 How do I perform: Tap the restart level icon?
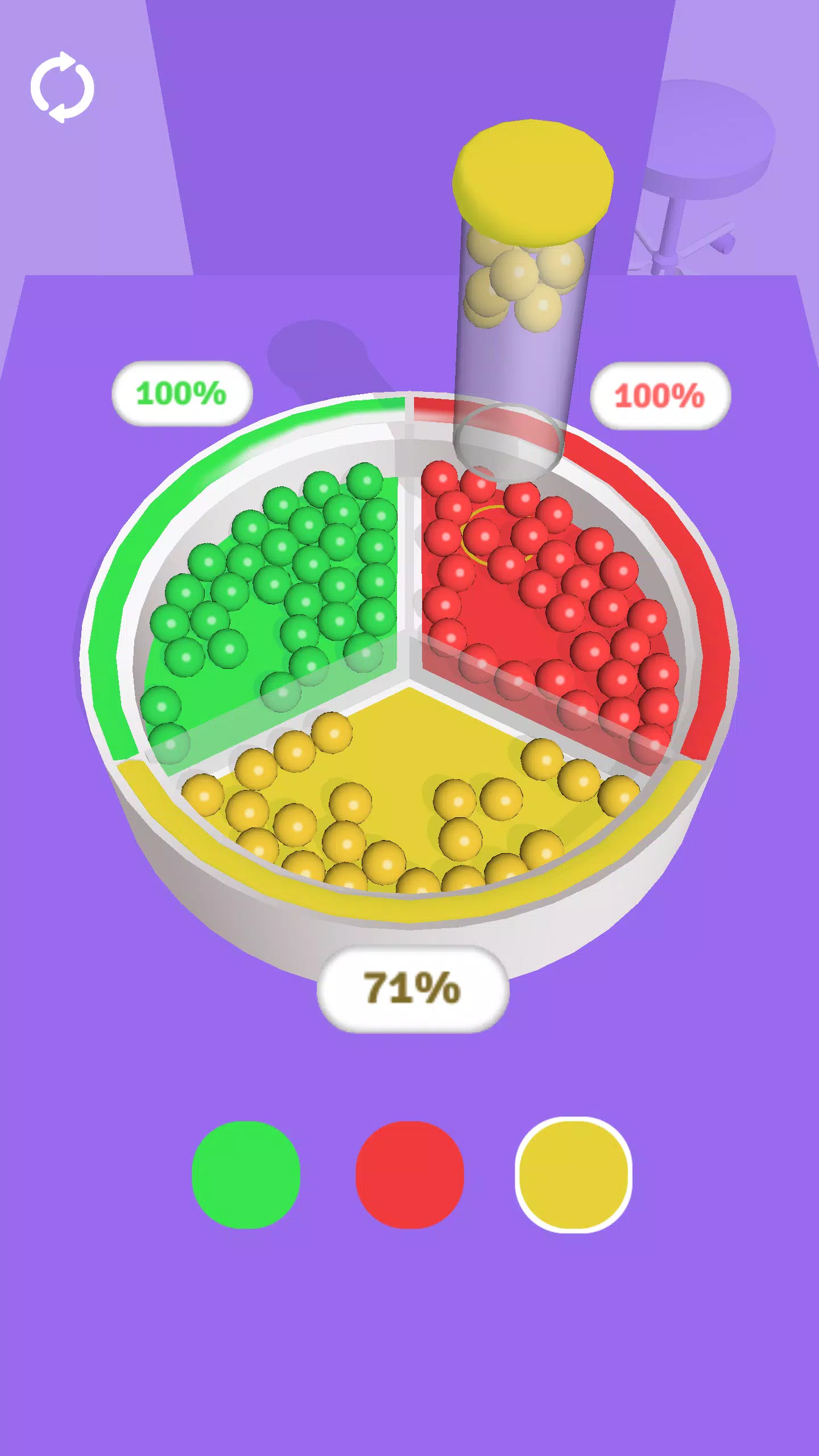coord(62,88)
